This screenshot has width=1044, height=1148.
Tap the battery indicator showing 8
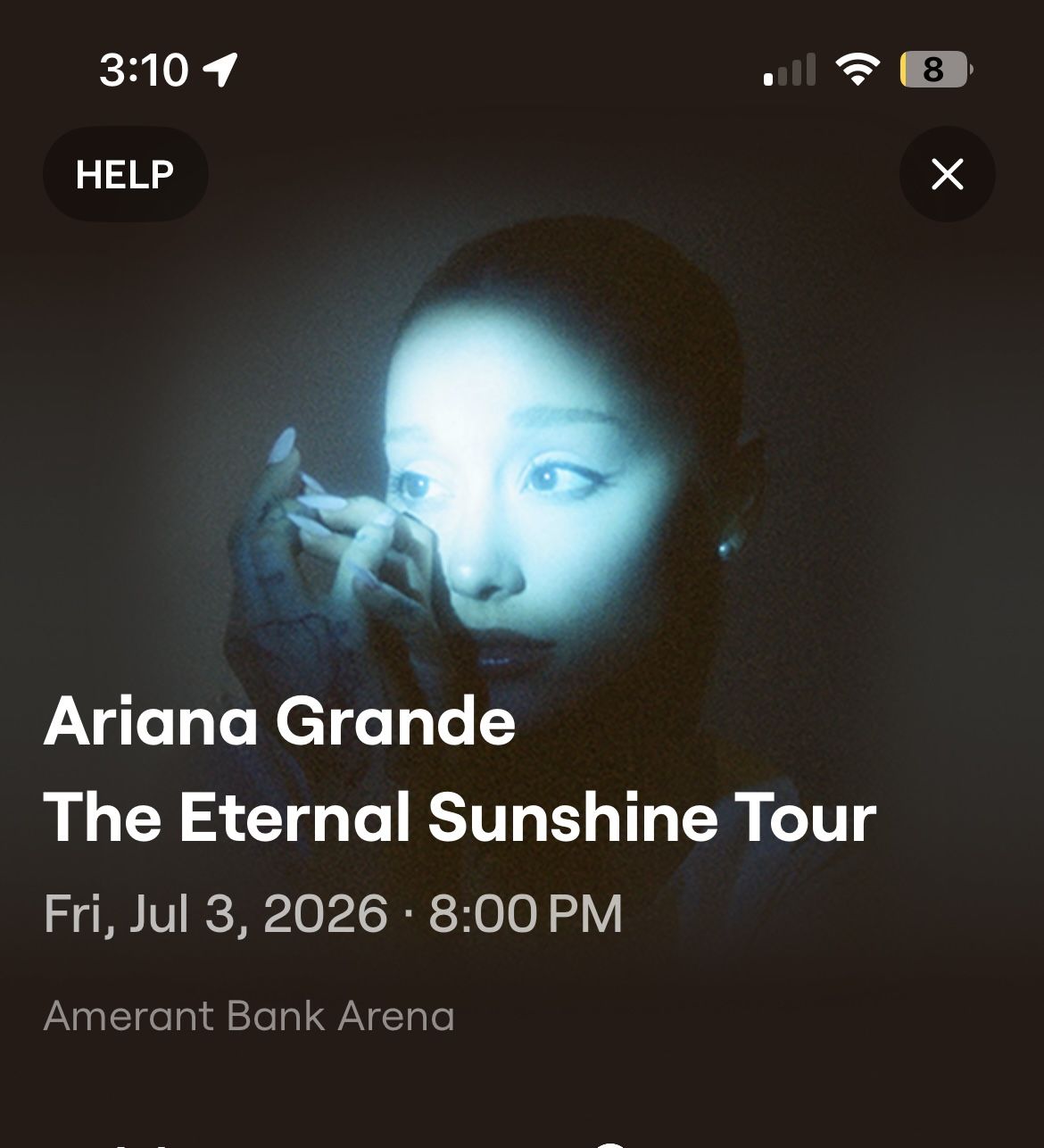point(934,69)
